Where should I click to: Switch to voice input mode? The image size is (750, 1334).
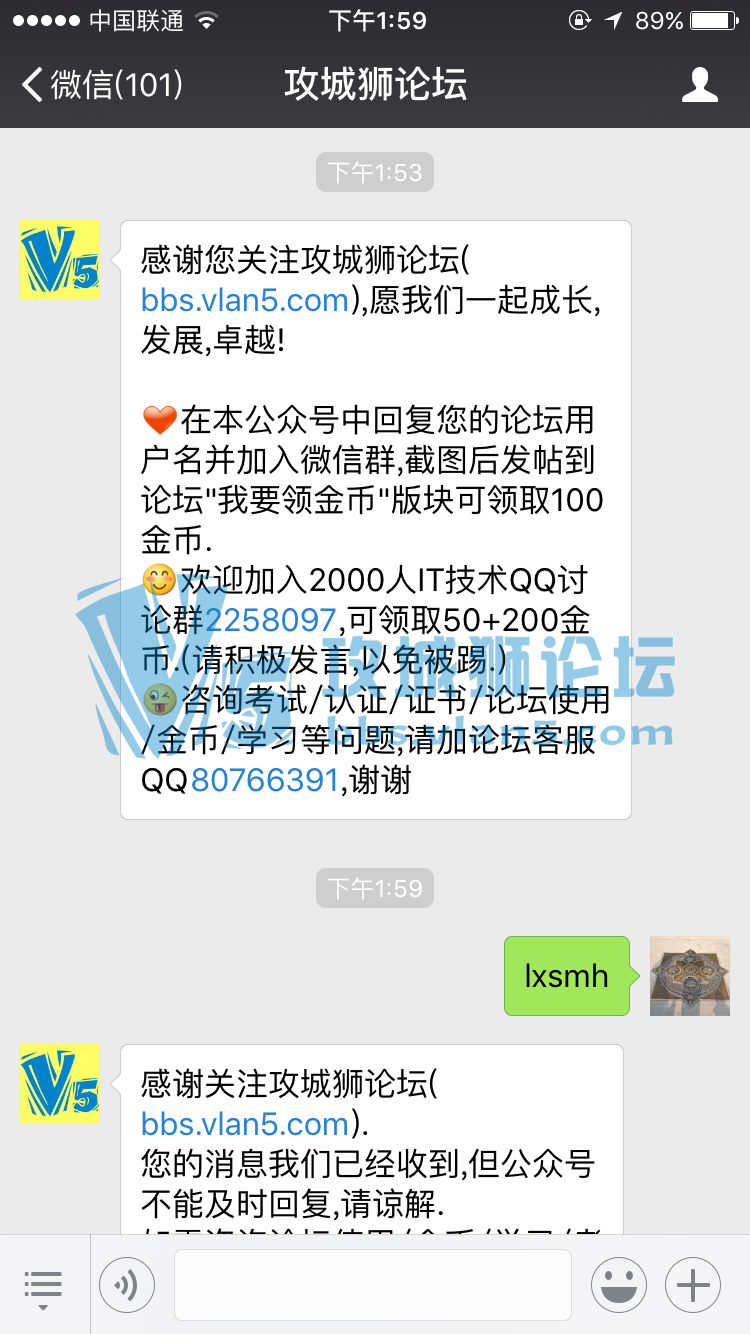(x=127, y=1285)
